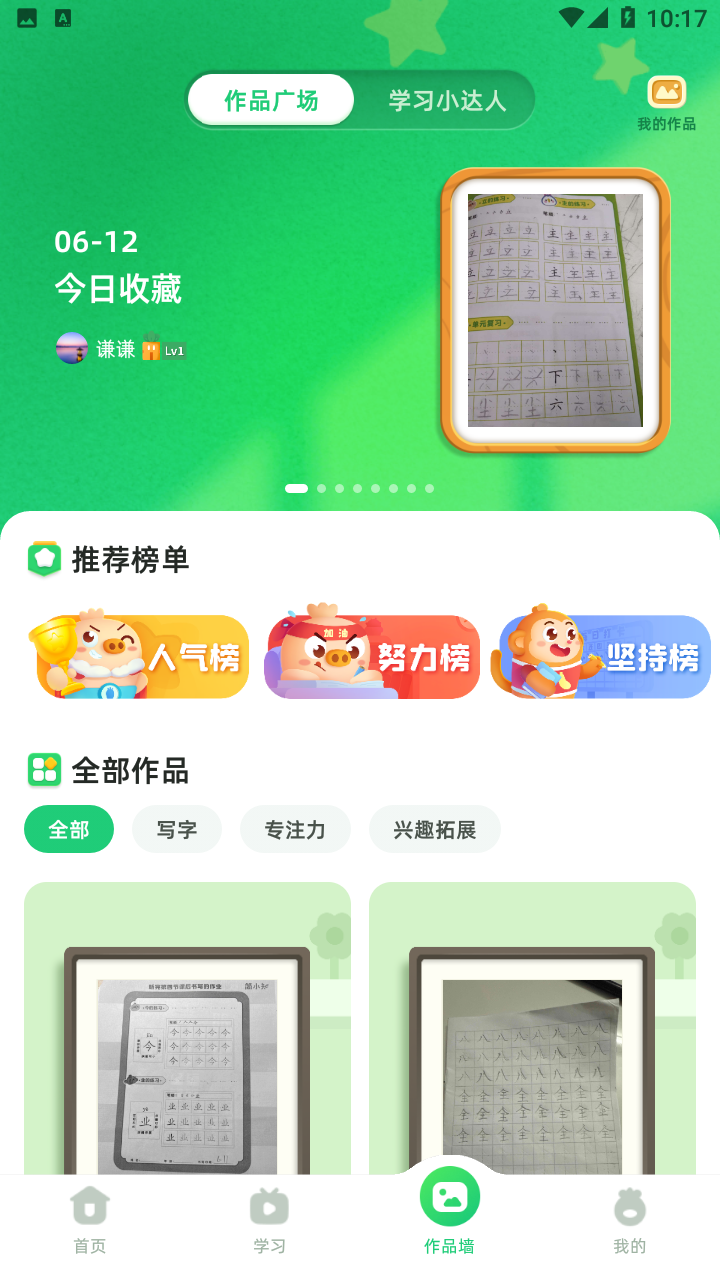Go to the 首页 tab

point(90,1220)
